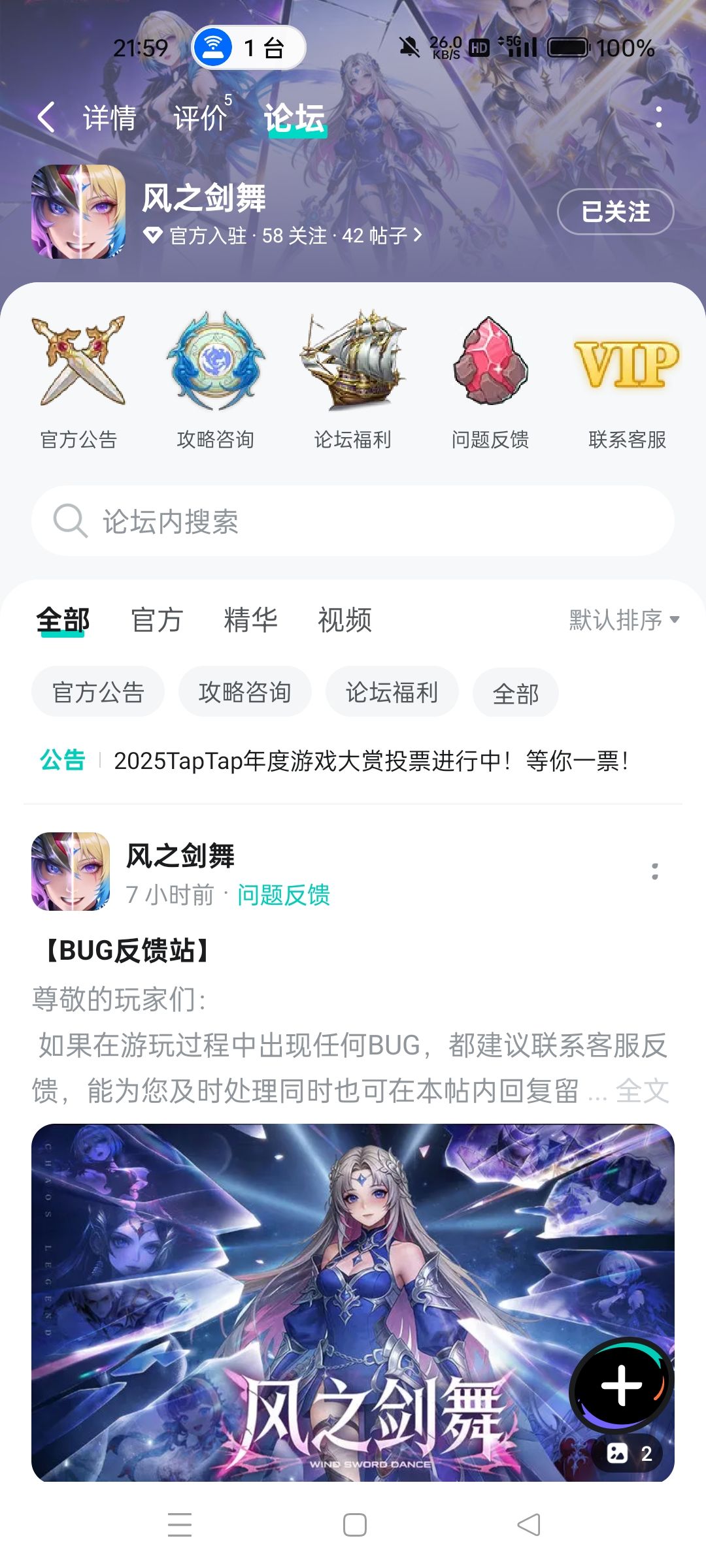Expand 全文 on the BUG反馈站 post

tap(643, 1090)
